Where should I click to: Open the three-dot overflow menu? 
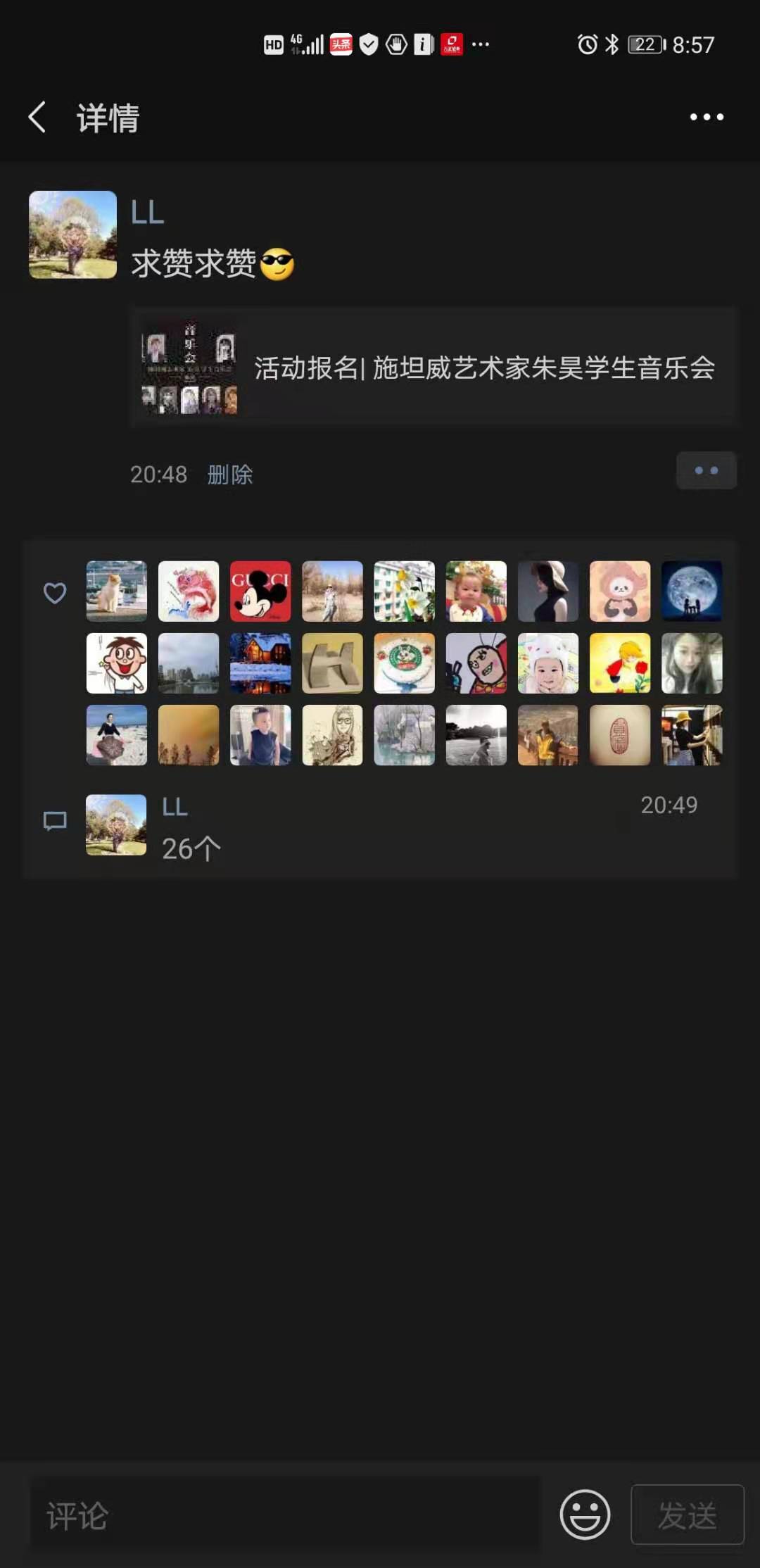706,117
